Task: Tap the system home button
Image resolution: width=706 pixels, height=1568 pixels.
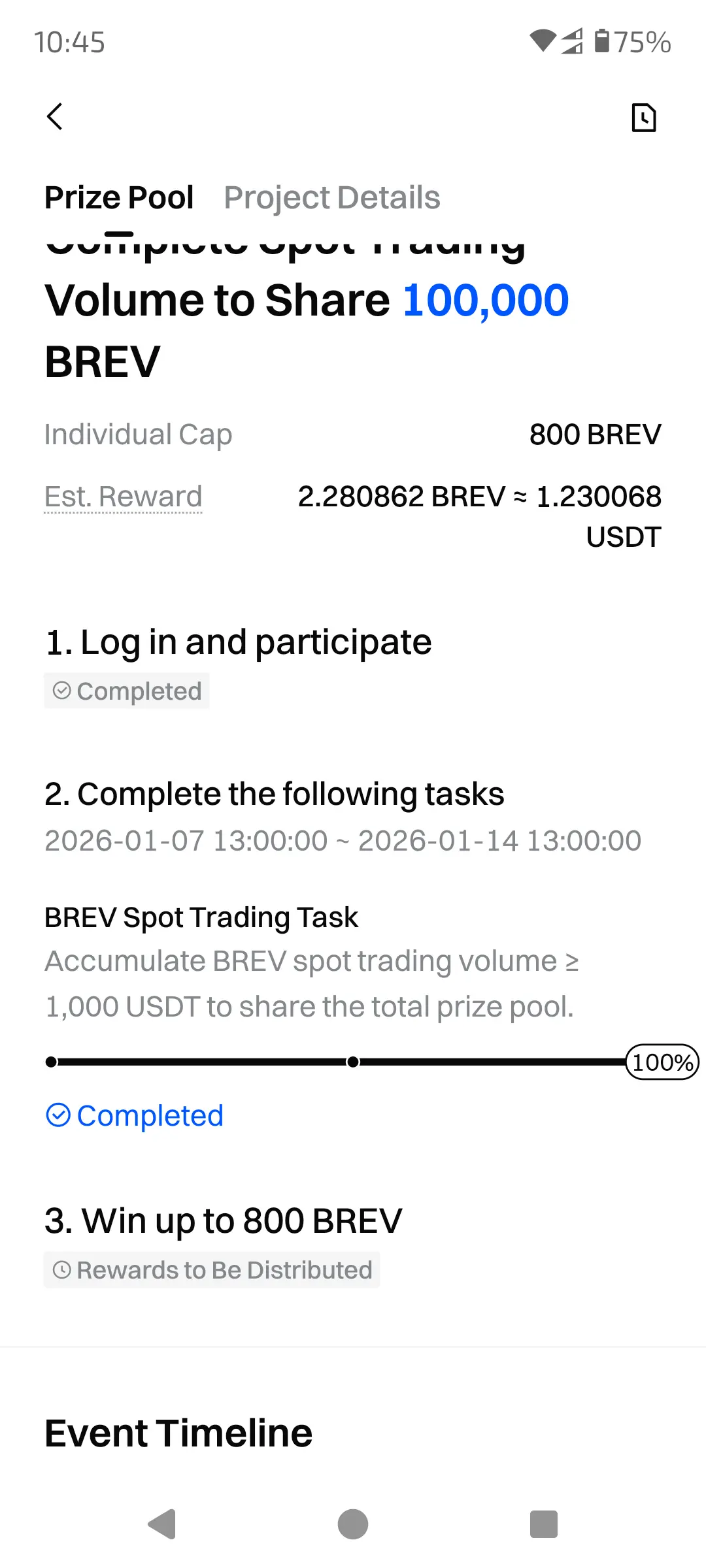Action: 353,1524
